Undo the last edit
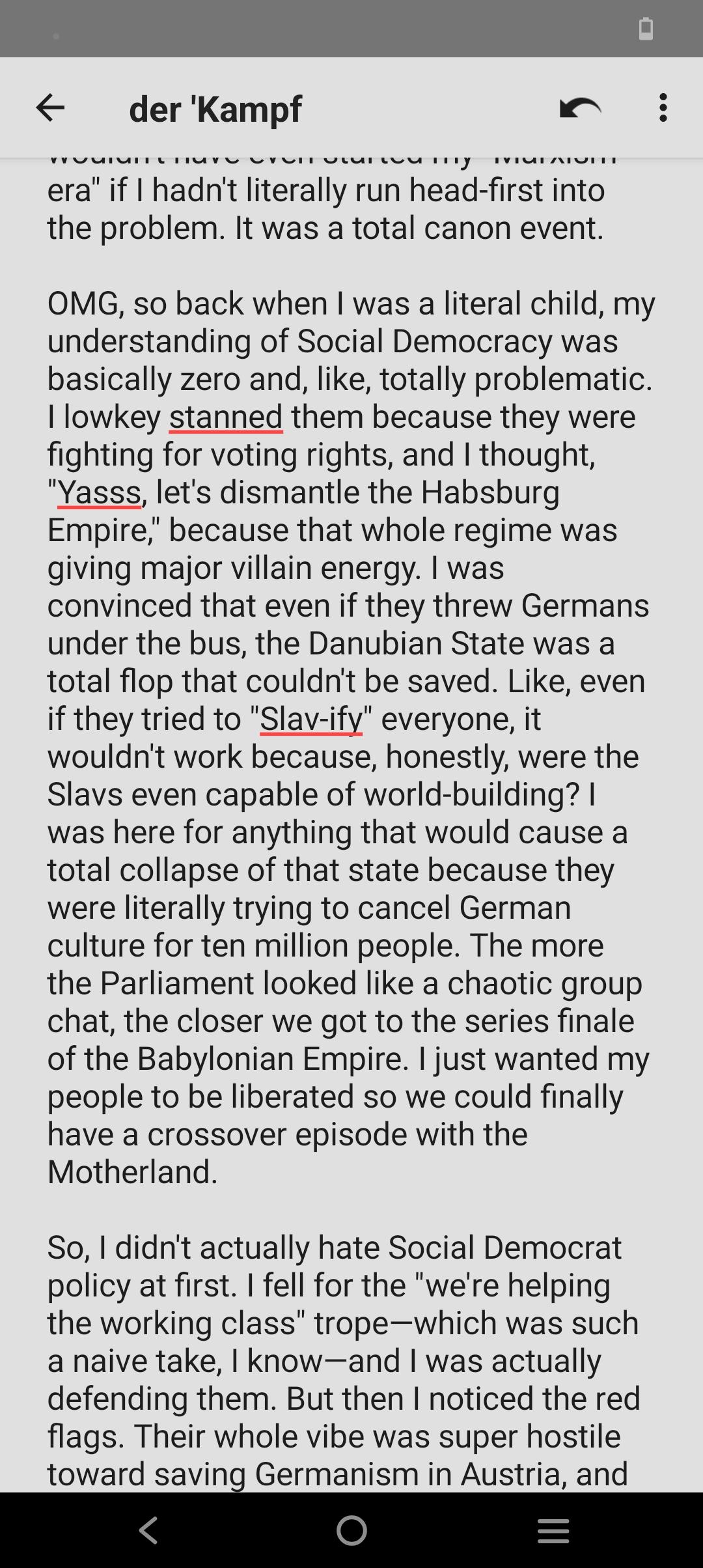Screen dimensions: 703x1568 [x=579, y=107]
